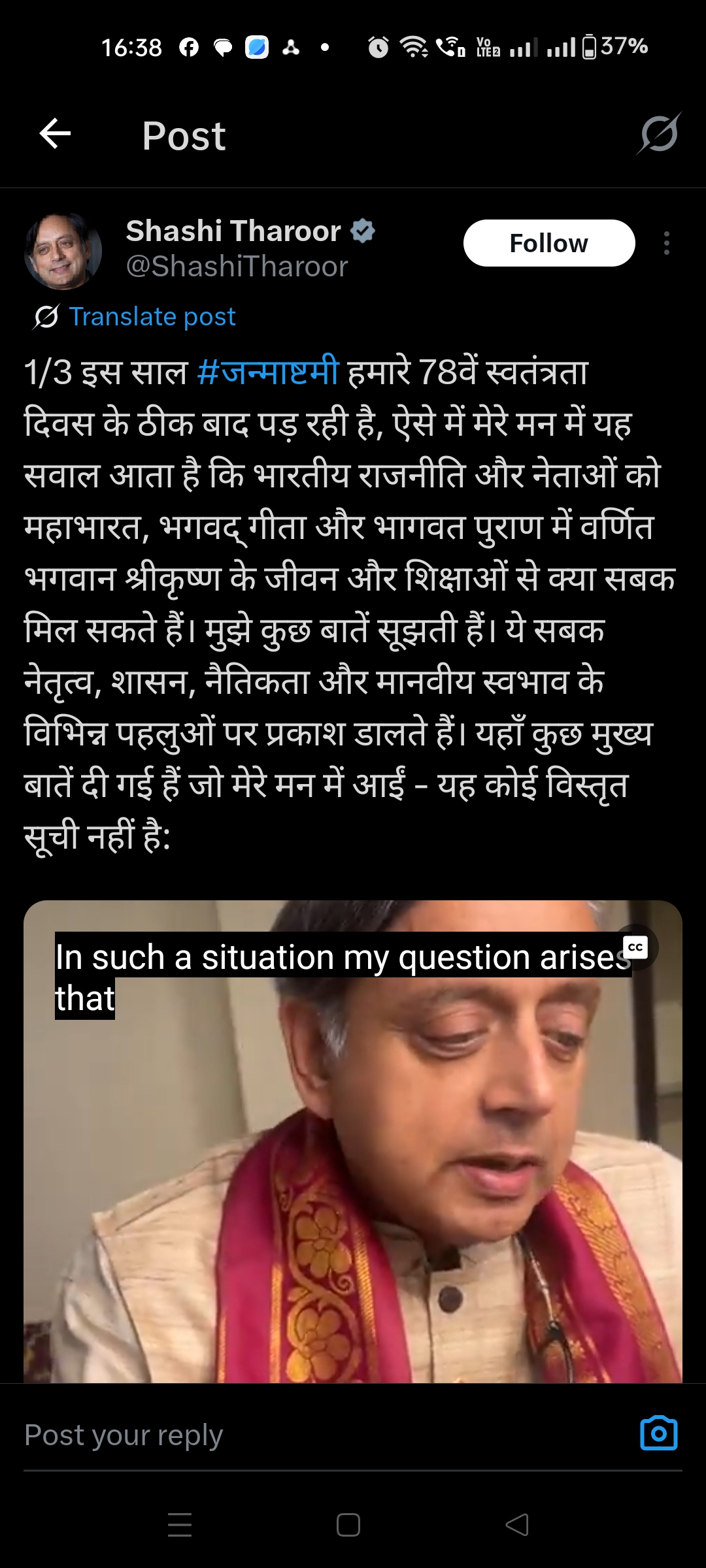Follow Shashi Tharoor
706x1568 pixels.
pyautogui.click(x=548, y=243)
